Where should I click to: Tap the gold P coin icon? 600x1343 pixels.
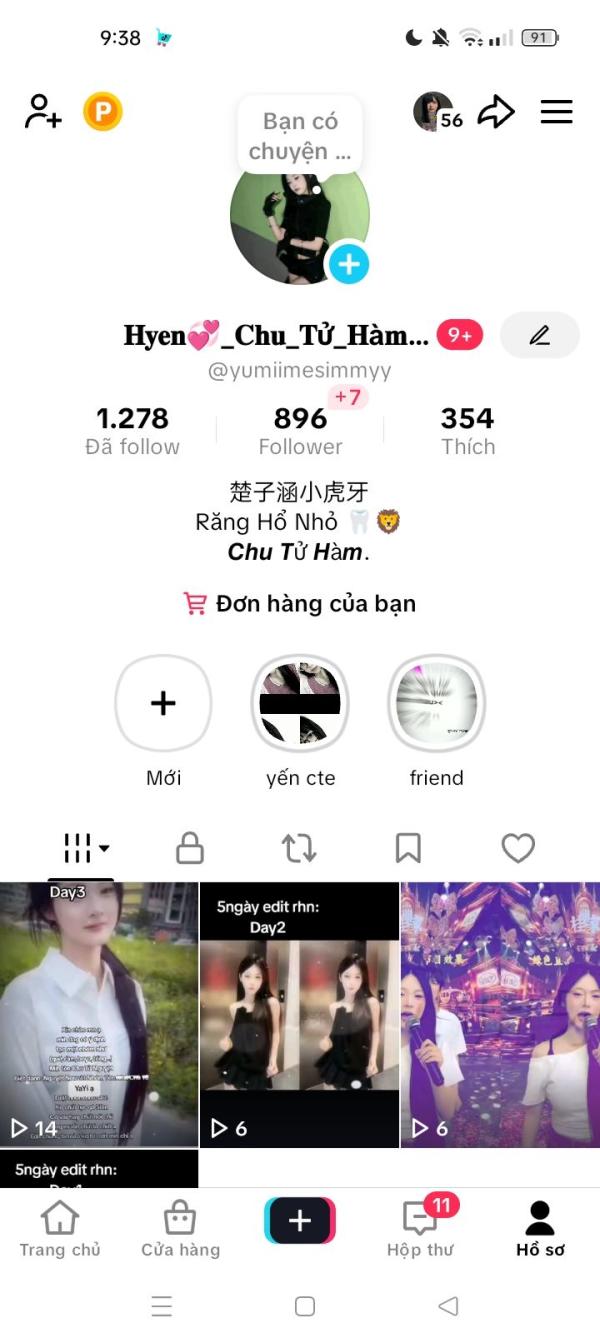[102, 111]
